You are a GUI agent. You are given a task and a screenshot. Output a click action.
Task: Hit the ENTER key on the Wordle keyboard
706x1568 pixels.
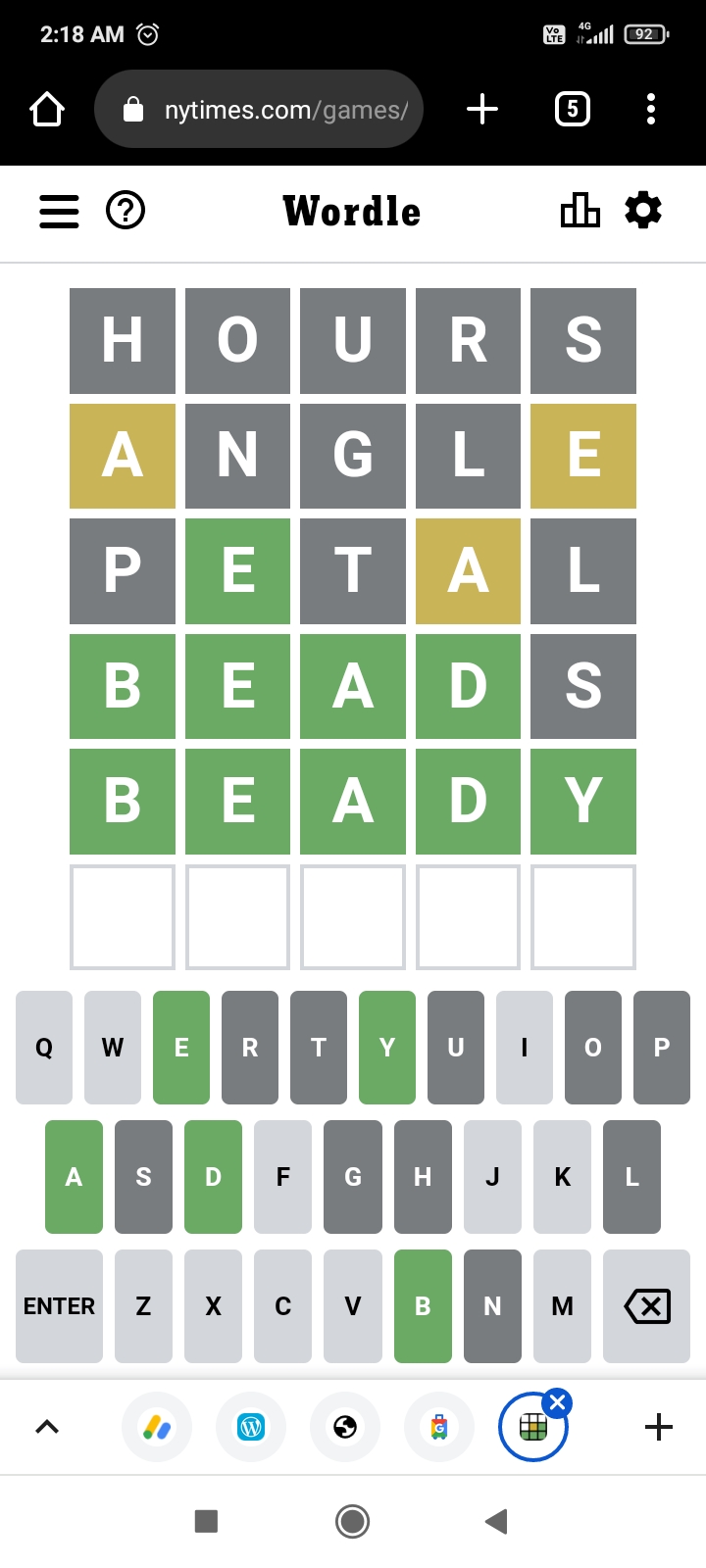click(59, 1306)
